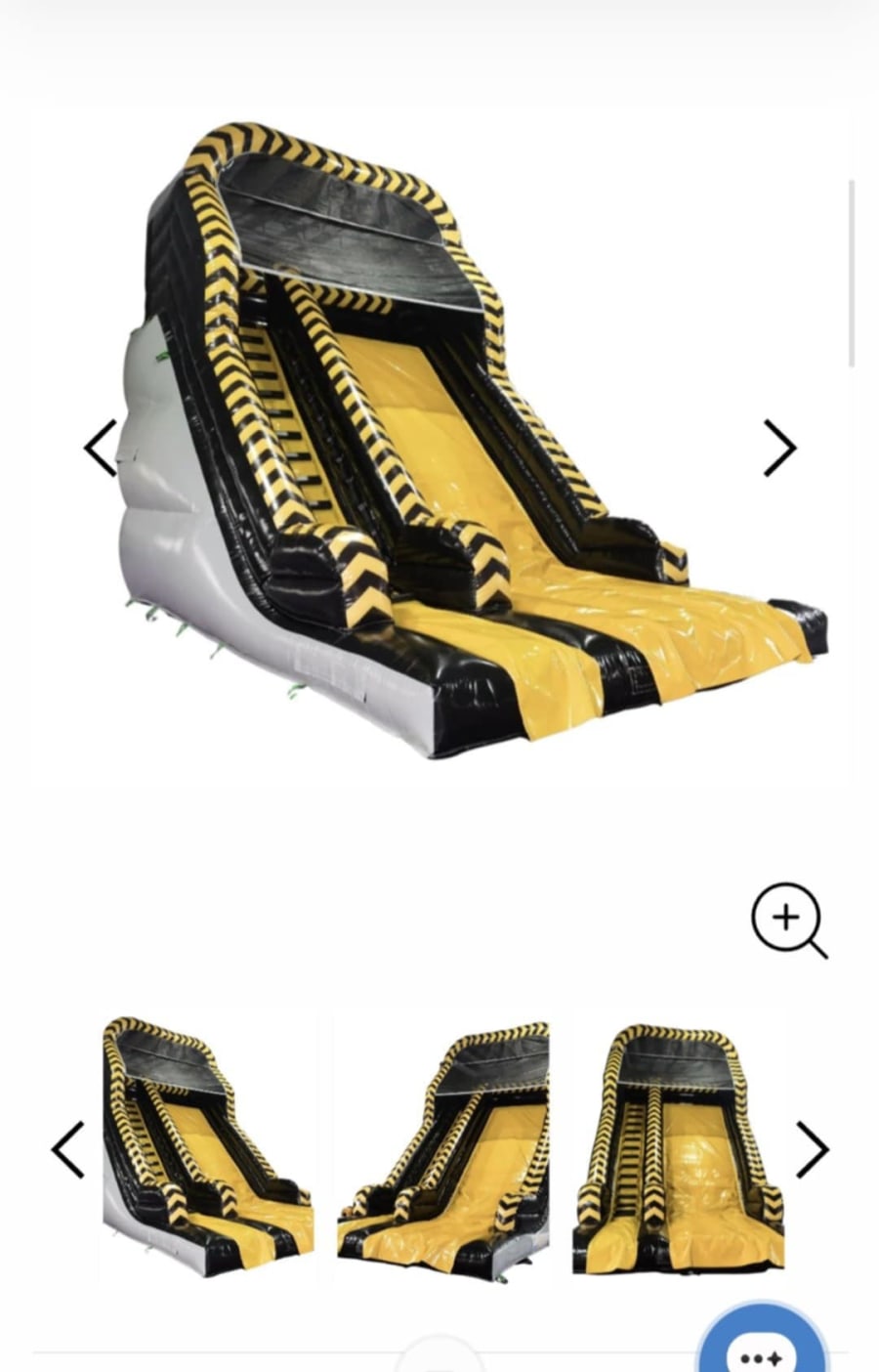Select the front view slide thumbnail
This screenshot has width=879, height=1372.
(x=678, y=1147)
